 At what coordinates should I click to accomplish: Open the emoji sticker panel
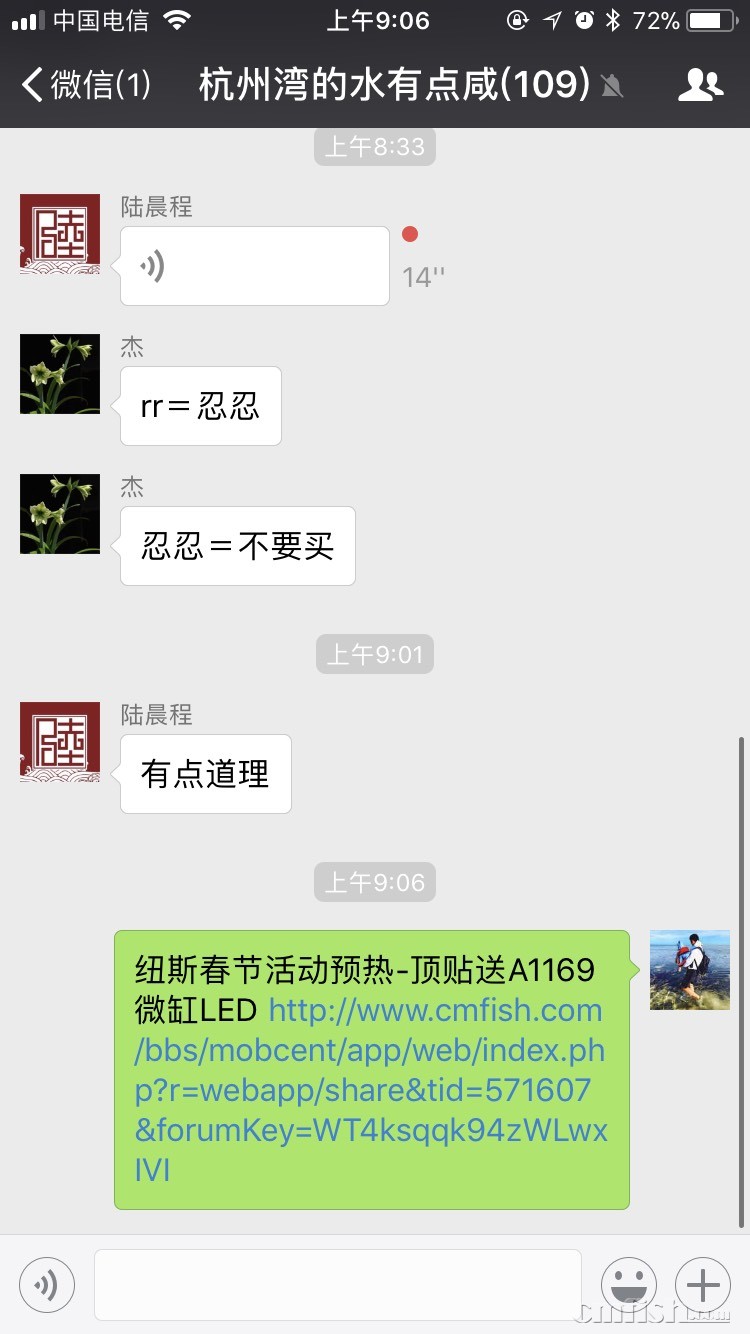pos(628,1284)
